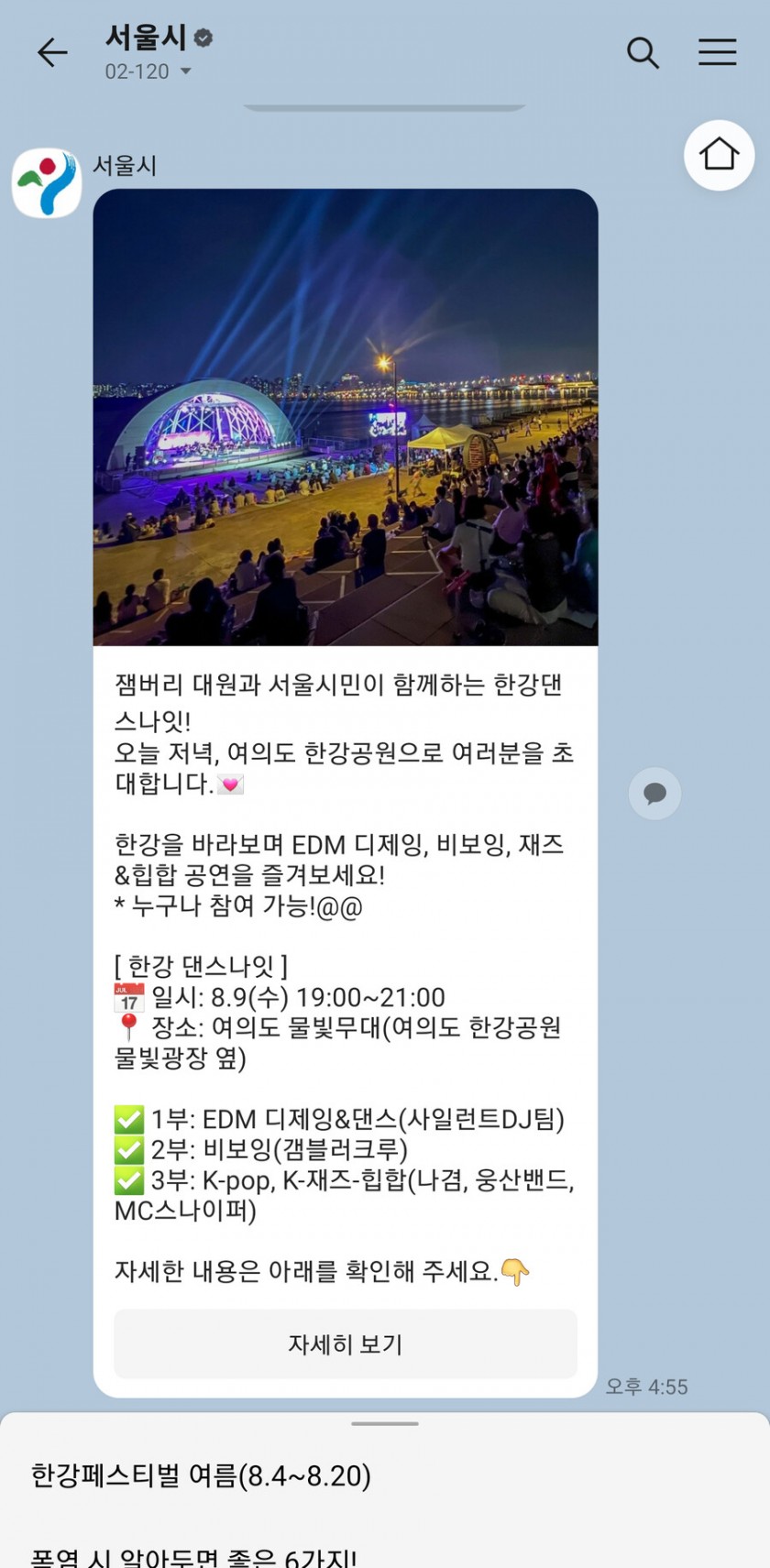This screenshot has width=770, height=1568.
Task: Expand the 02-120 phone number dropdown
Action: (186, 71)
